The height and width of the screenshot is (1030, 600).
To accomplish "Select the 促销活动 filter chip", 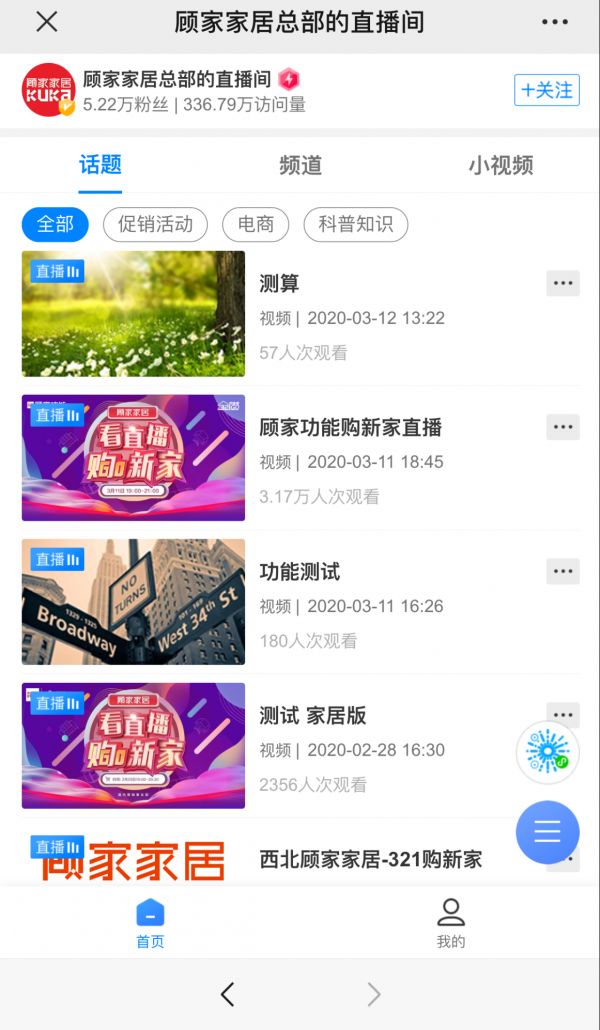I will [155, 225].
